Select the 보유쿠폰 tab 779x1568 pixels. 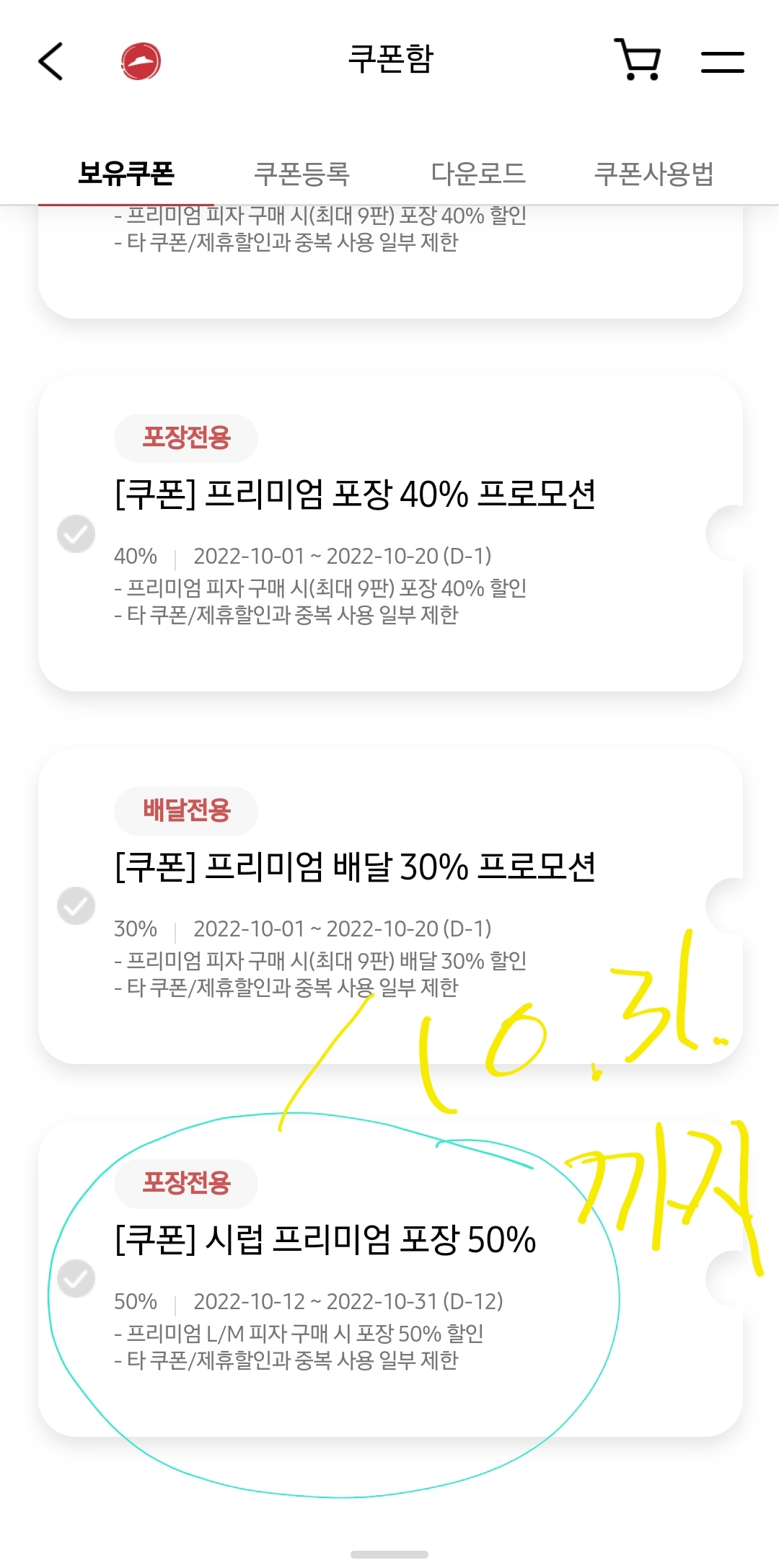[128, 173]
